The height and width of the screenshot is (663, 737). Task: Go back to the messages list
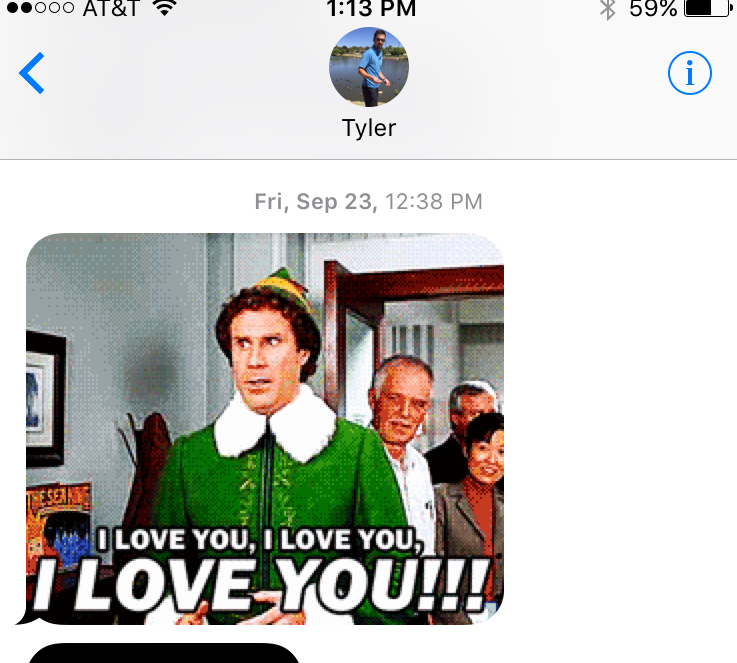tap(32, 74)
